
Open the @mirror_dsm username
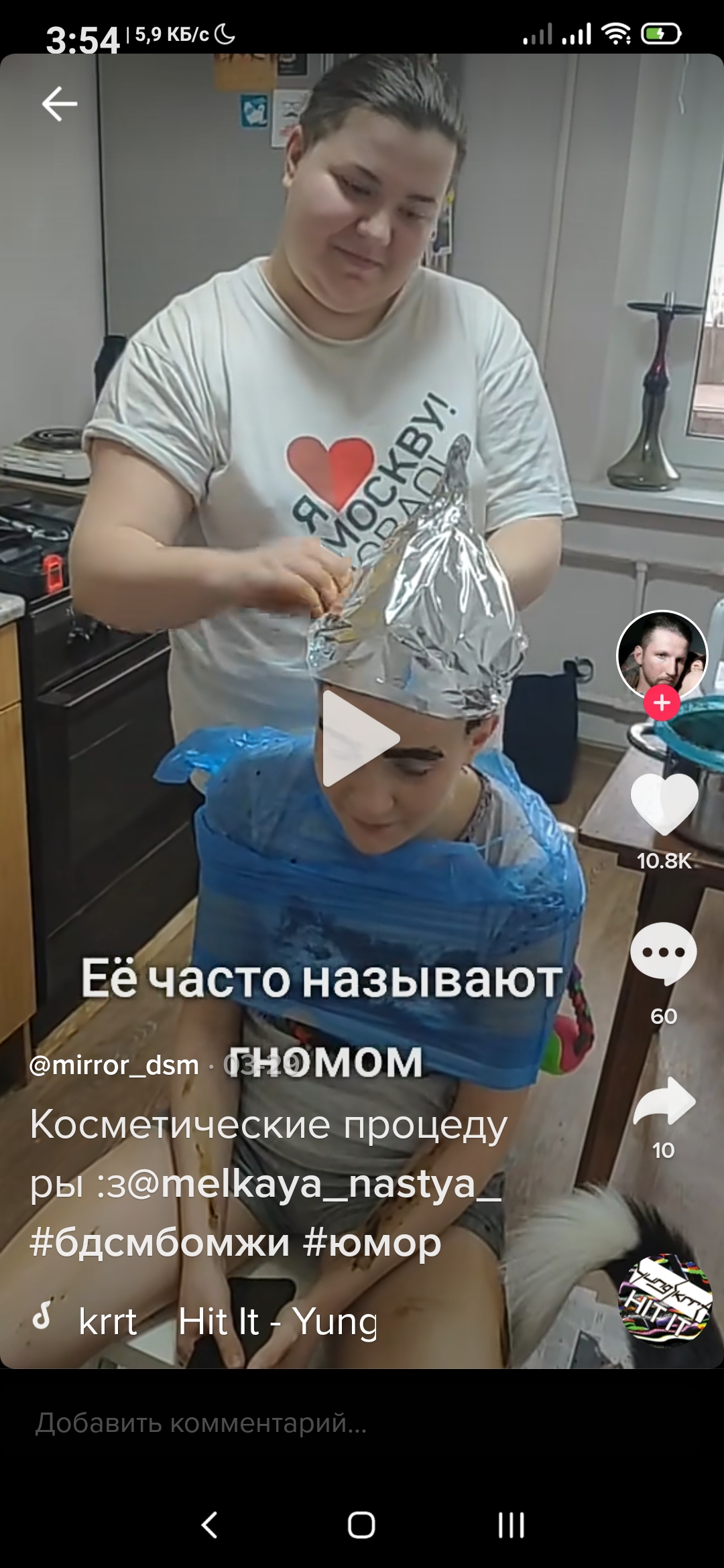[115, 1065]
